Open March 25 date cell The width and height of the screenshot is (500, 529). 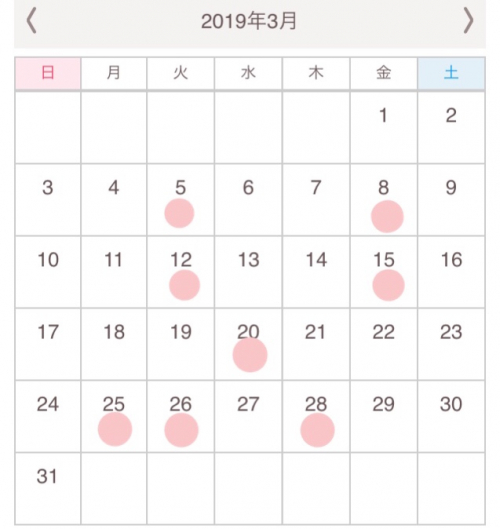(x=114, y=416)
